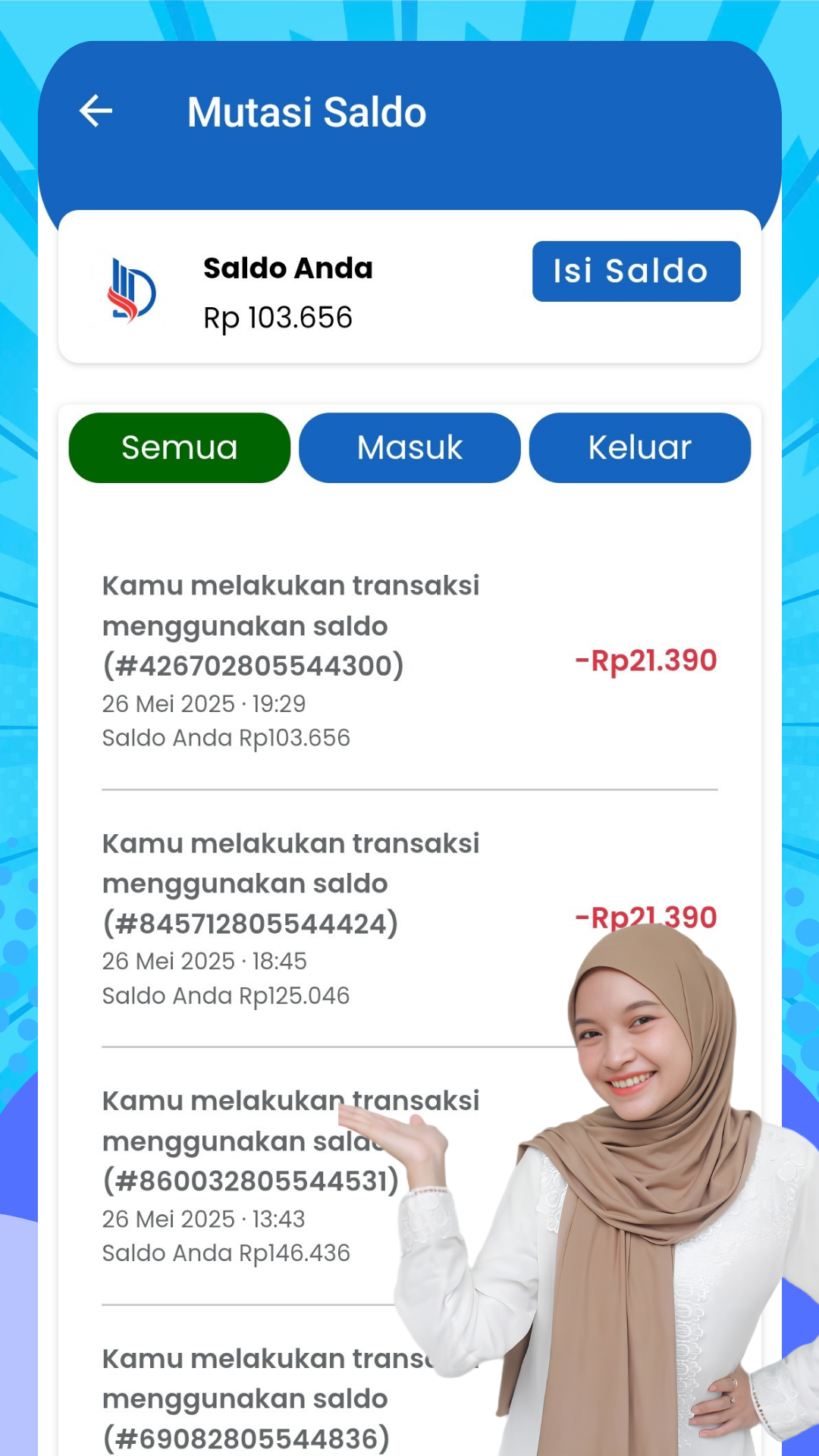This screenshot has width=819, height=1456.
Task: Enable the Masuk transaction filter
Action: pyautogui.click(x=409, y=447)
